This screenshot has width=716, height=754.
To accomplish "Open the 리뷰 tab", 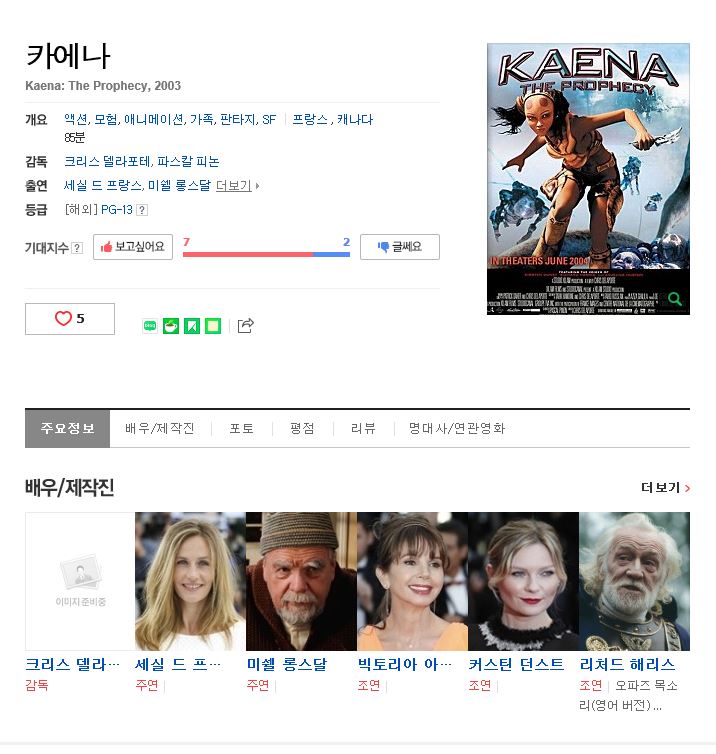I will [x=363, y=428].
